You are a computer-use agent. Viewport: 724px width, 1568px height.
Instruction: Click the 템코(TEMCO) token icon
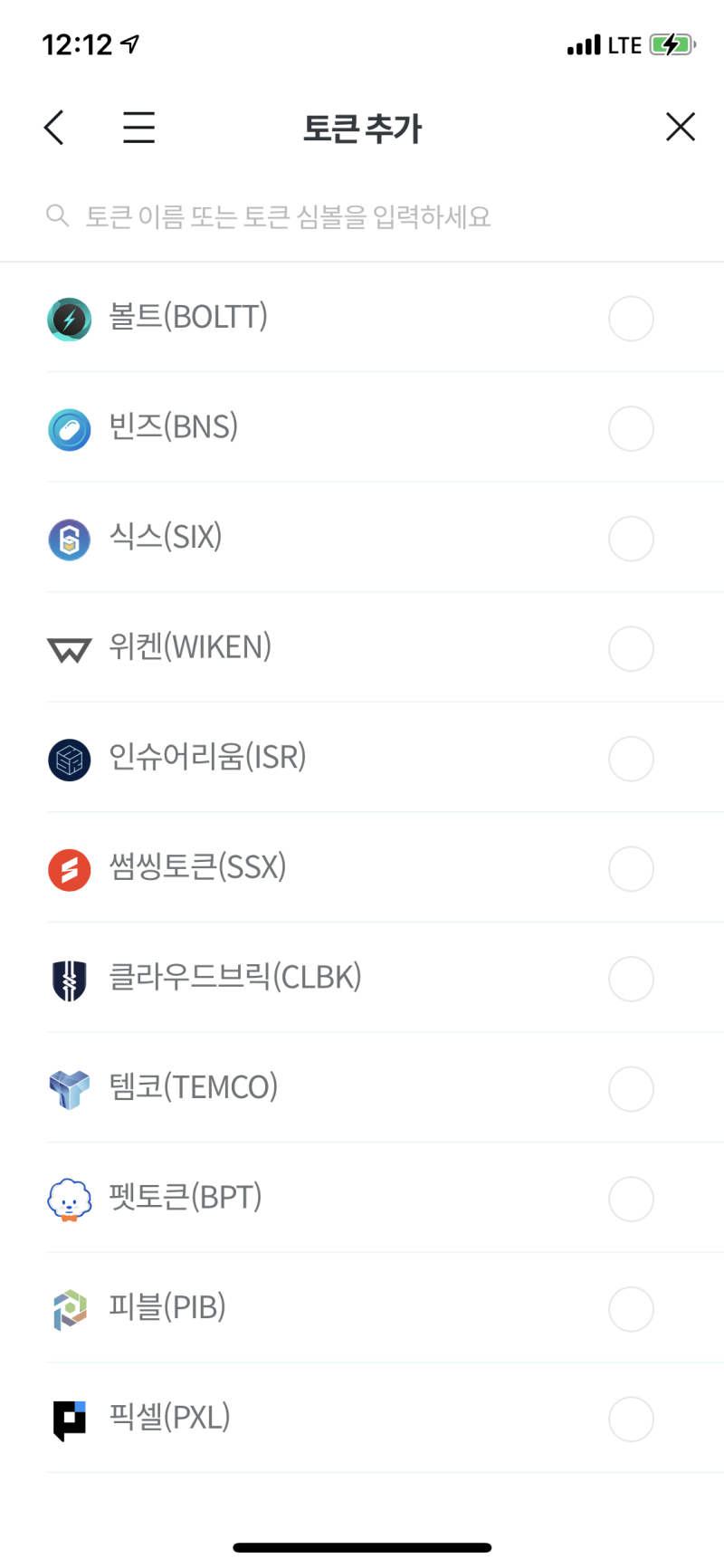coord(69,1089)
